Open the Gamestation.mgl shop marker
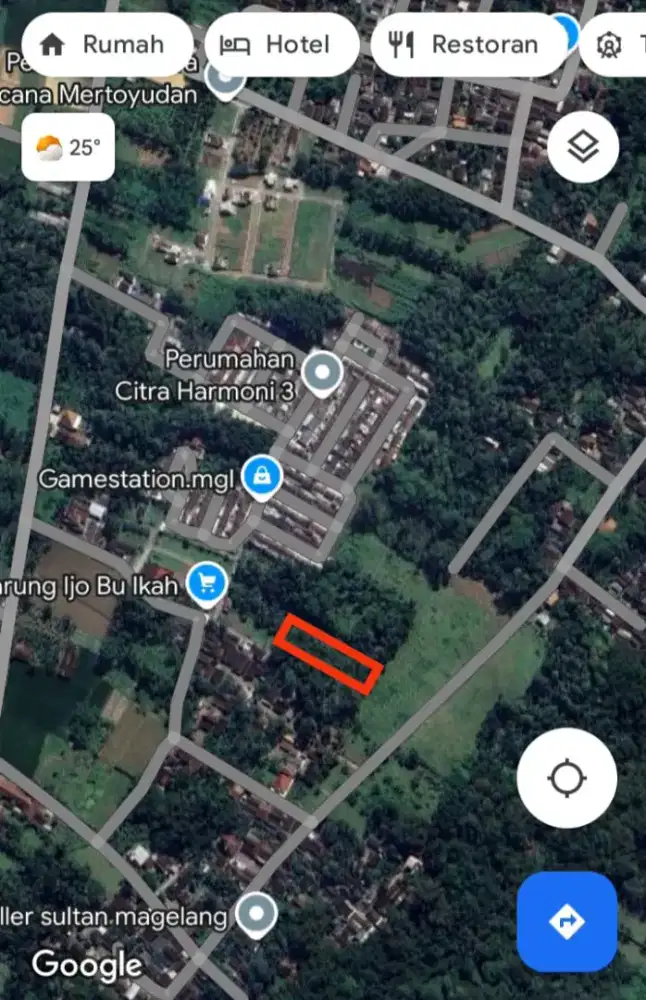This screenshot has width=646, height=1000. point(262,478)
